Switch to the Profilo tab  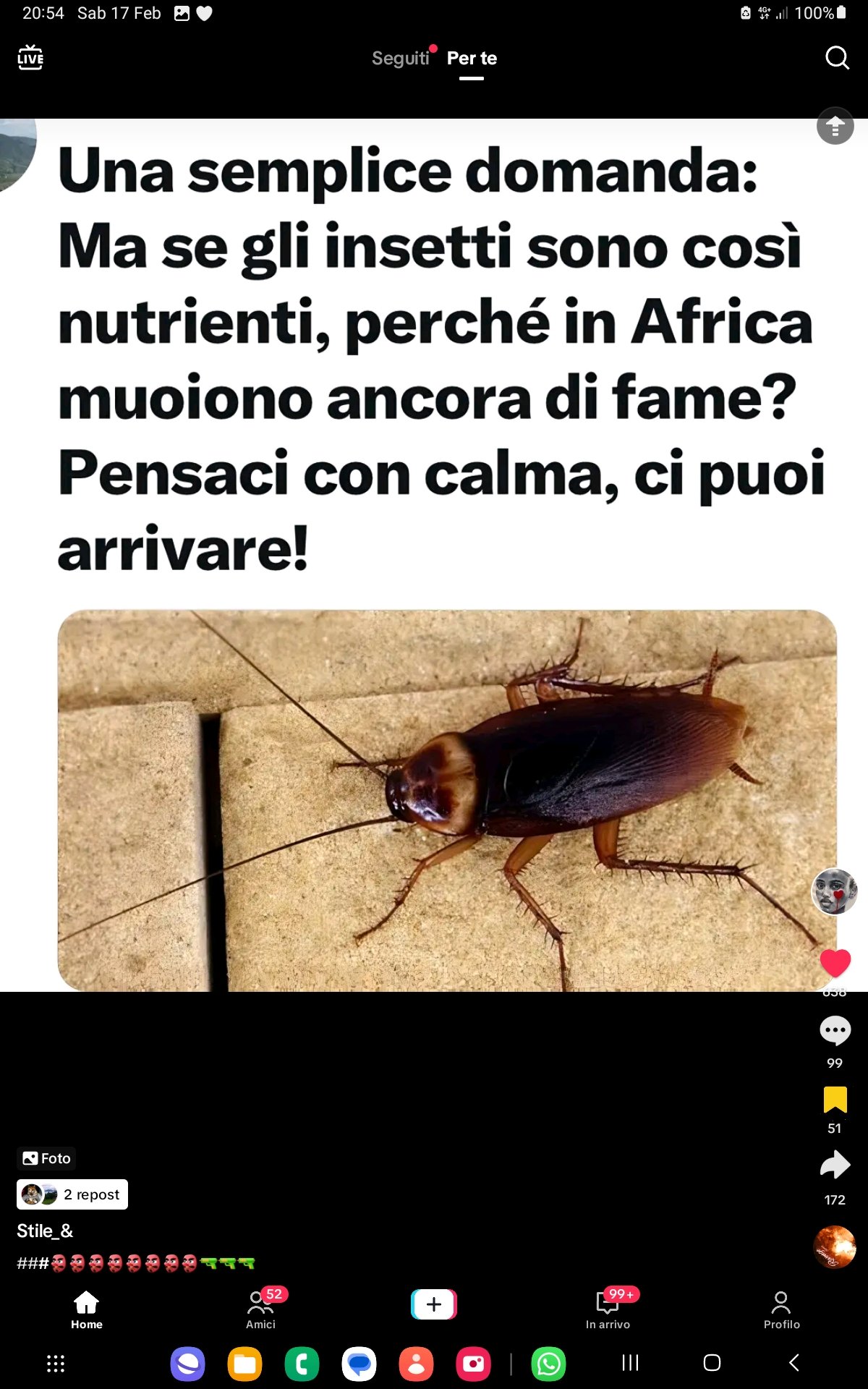tap(781, 1309)
